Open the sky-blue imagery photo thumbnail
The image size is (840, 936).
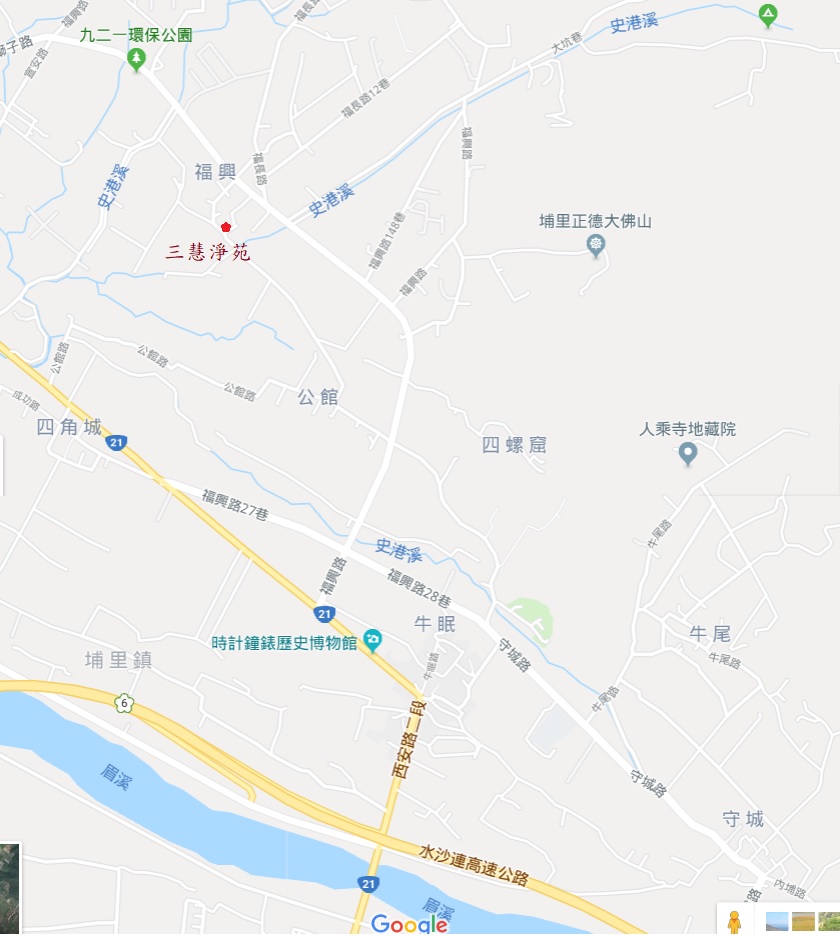pyautogui.click(x=776, y=921)
